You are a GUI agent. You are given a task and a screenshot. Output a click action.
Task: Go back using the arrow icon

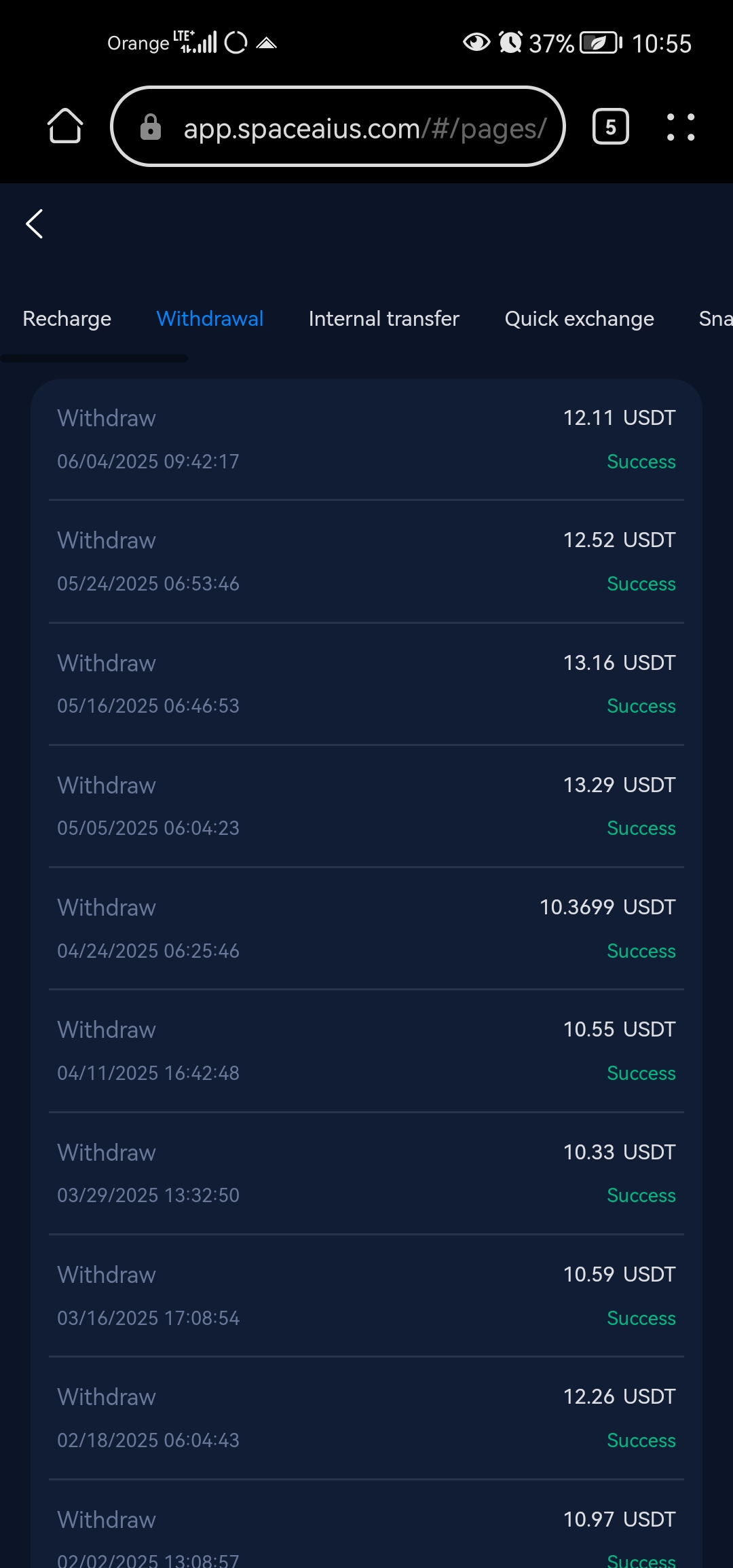(35, 224)
